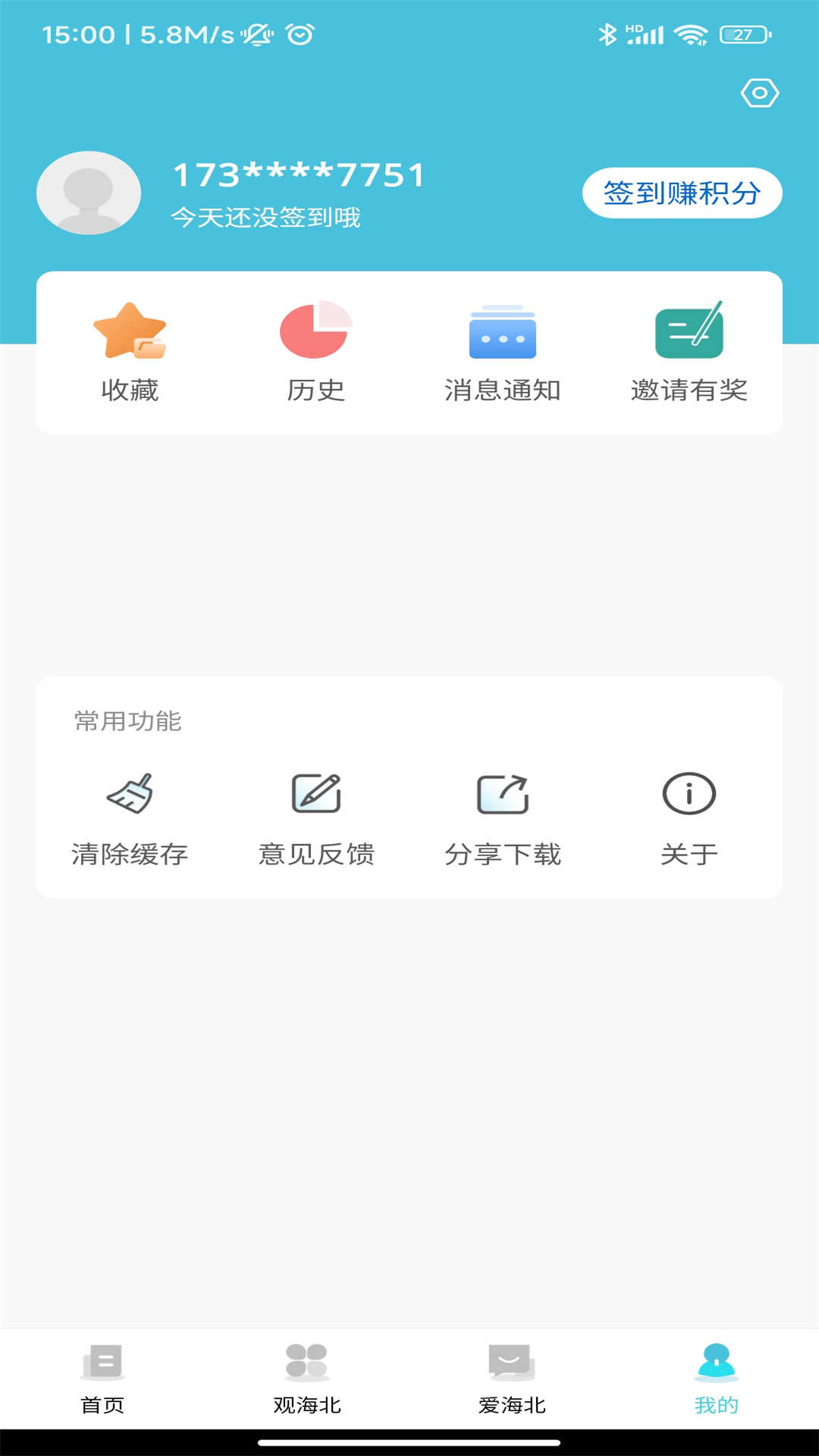Open 意见反馈 feedback icon
The image size is (819, 1456).
315,795
